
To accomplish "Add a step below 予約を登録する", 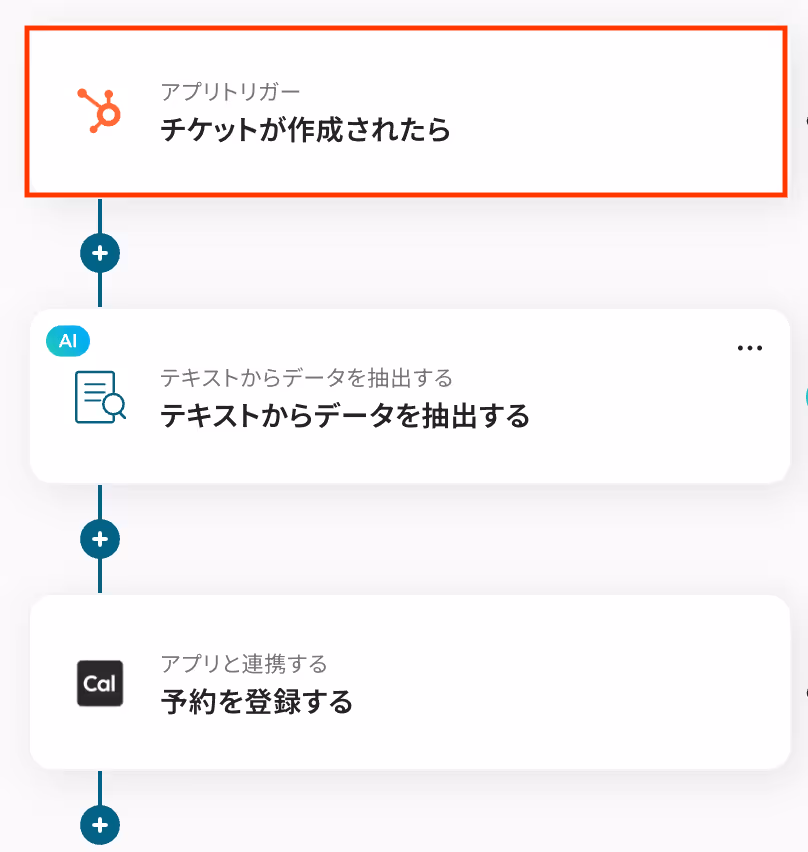I will [100, 825].
